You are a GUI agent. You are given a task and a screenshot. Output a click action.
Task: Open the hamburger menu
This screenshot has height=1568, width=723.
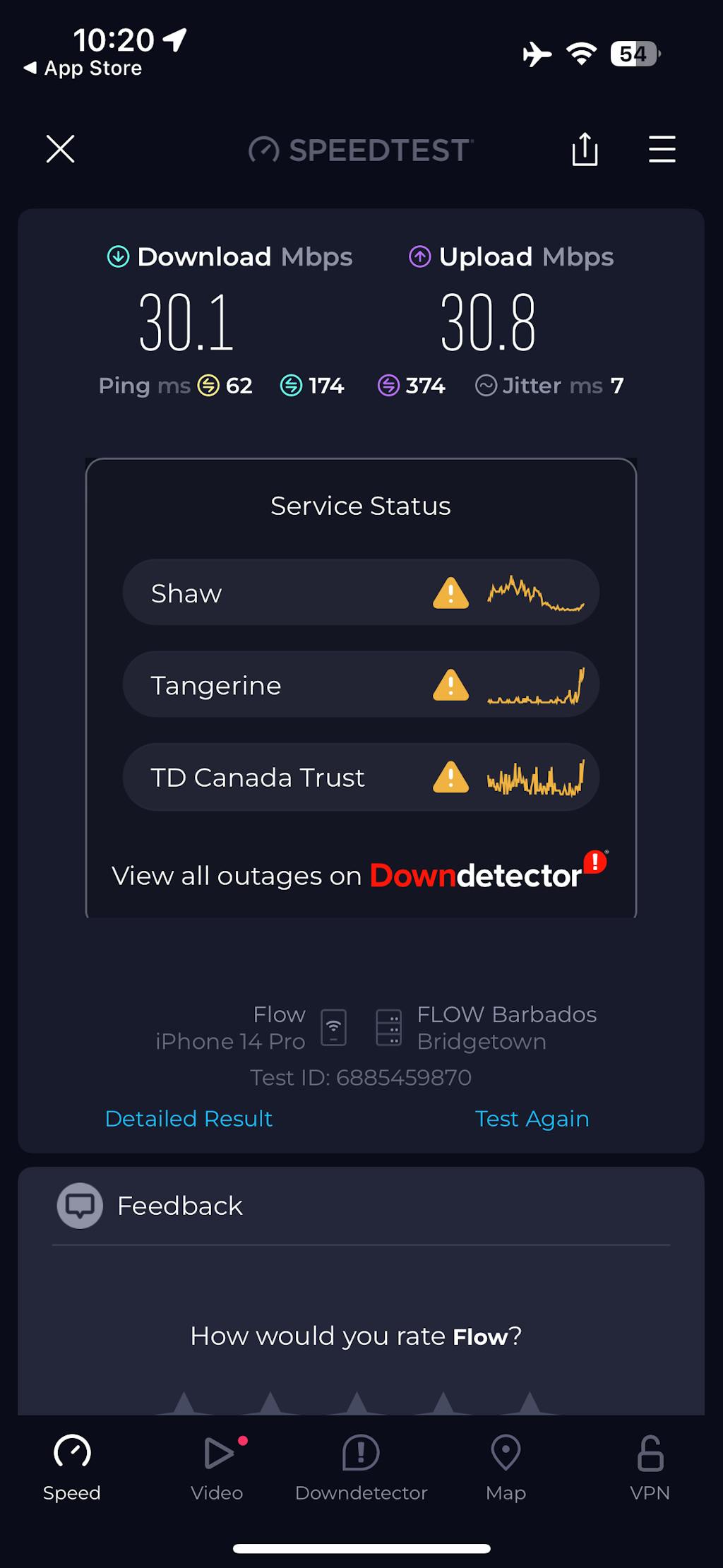click(x=662, y=149)
